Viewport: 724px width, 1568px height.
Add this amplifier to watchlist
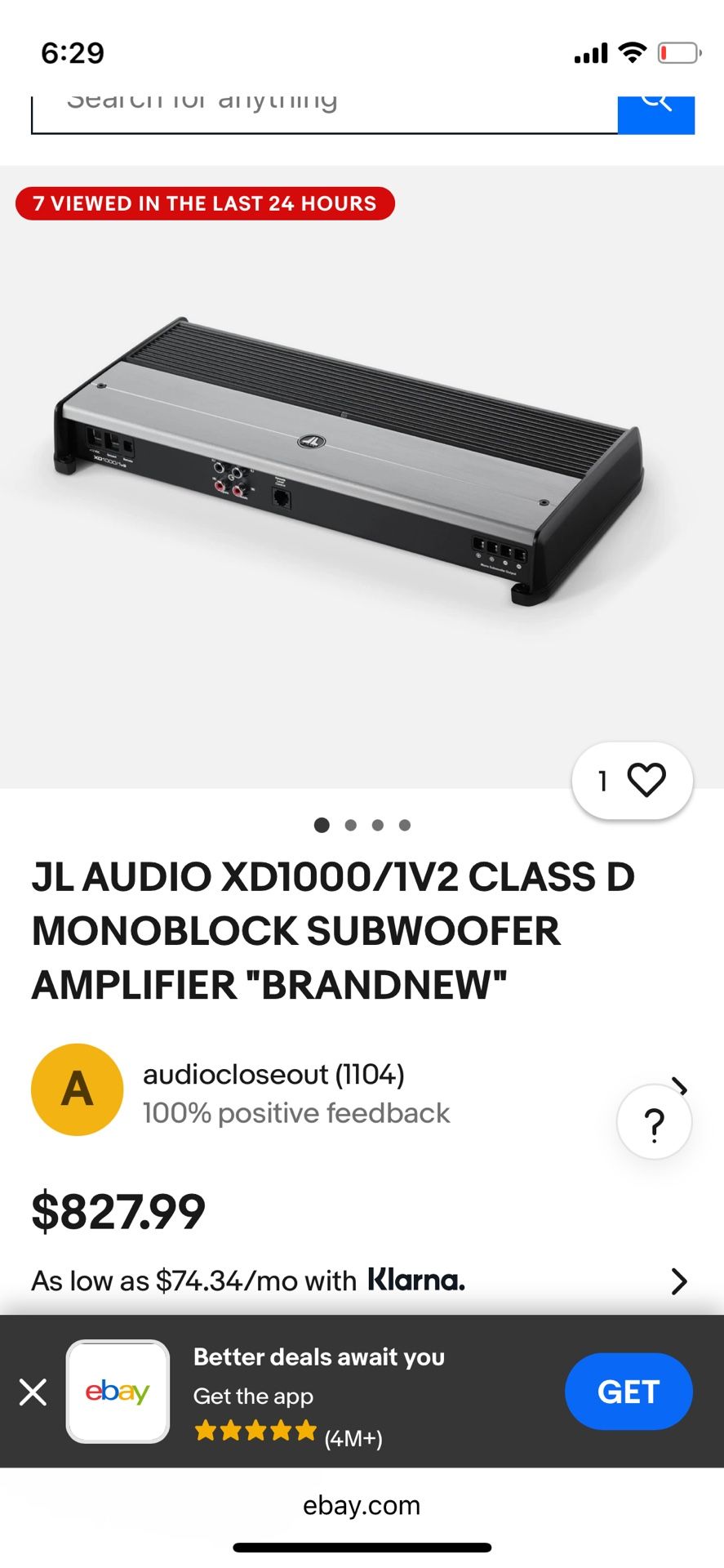point(633,781)
